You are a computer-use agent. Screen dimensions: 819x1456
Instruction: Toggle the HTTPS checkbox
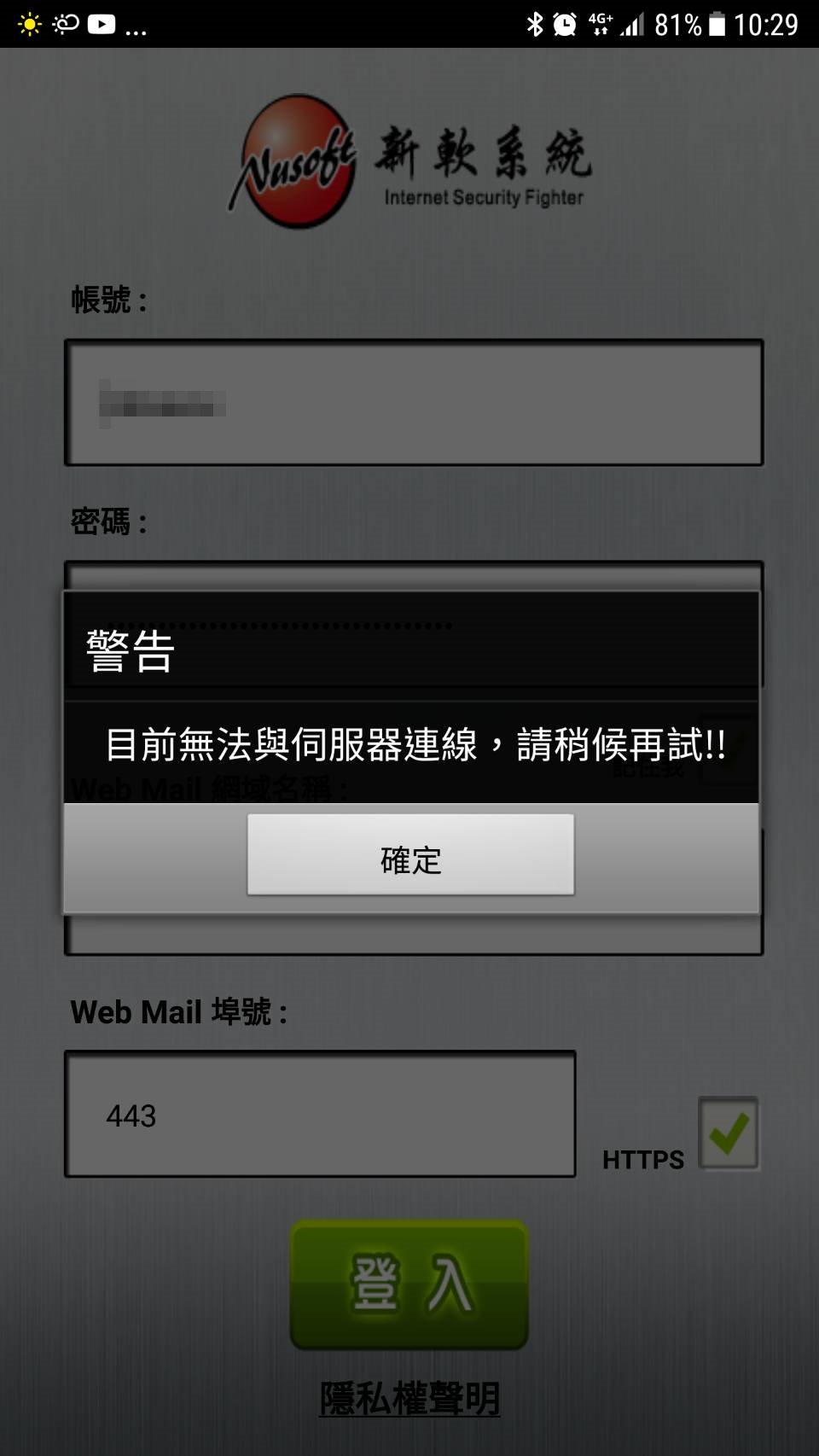pos(728,1133)
